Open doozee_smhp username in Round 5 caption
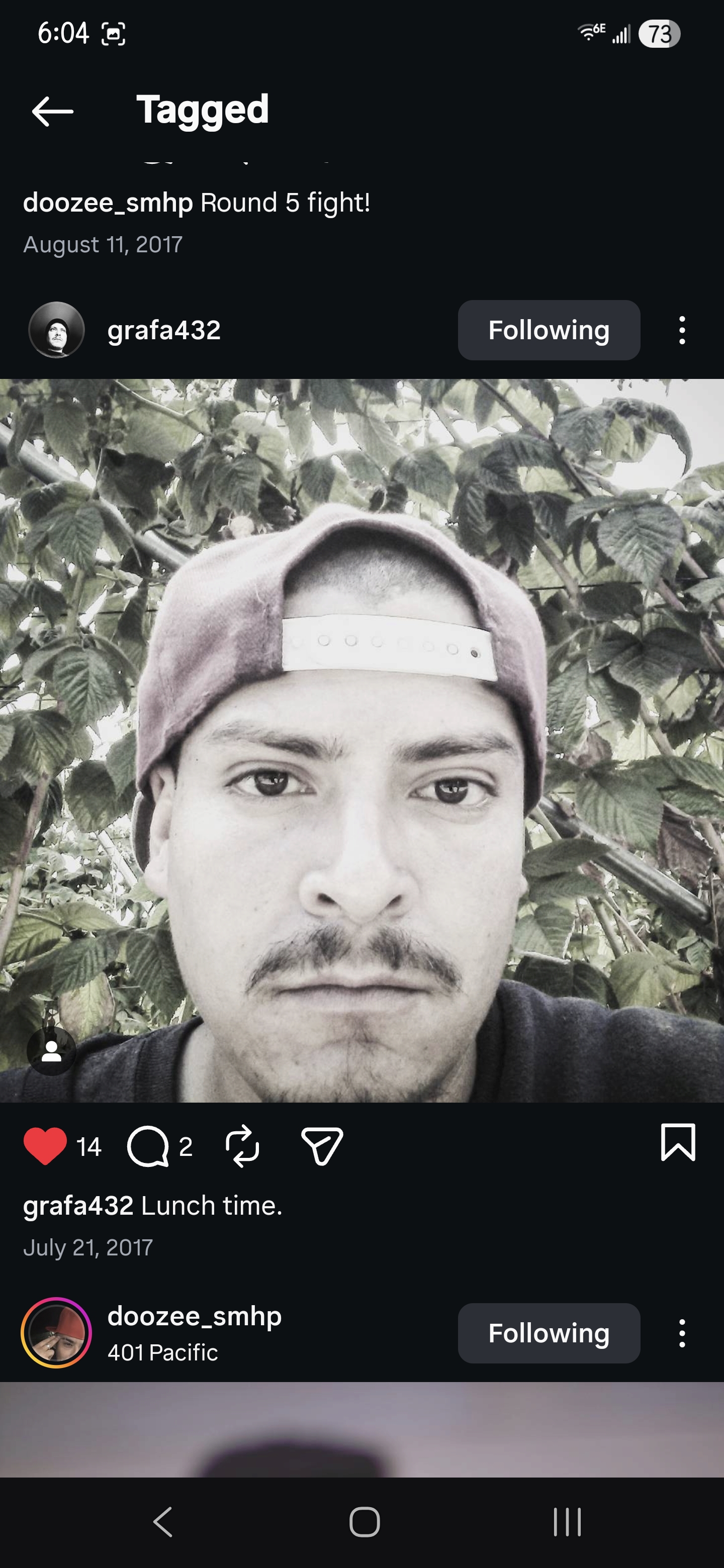 (x=108, y=203)
